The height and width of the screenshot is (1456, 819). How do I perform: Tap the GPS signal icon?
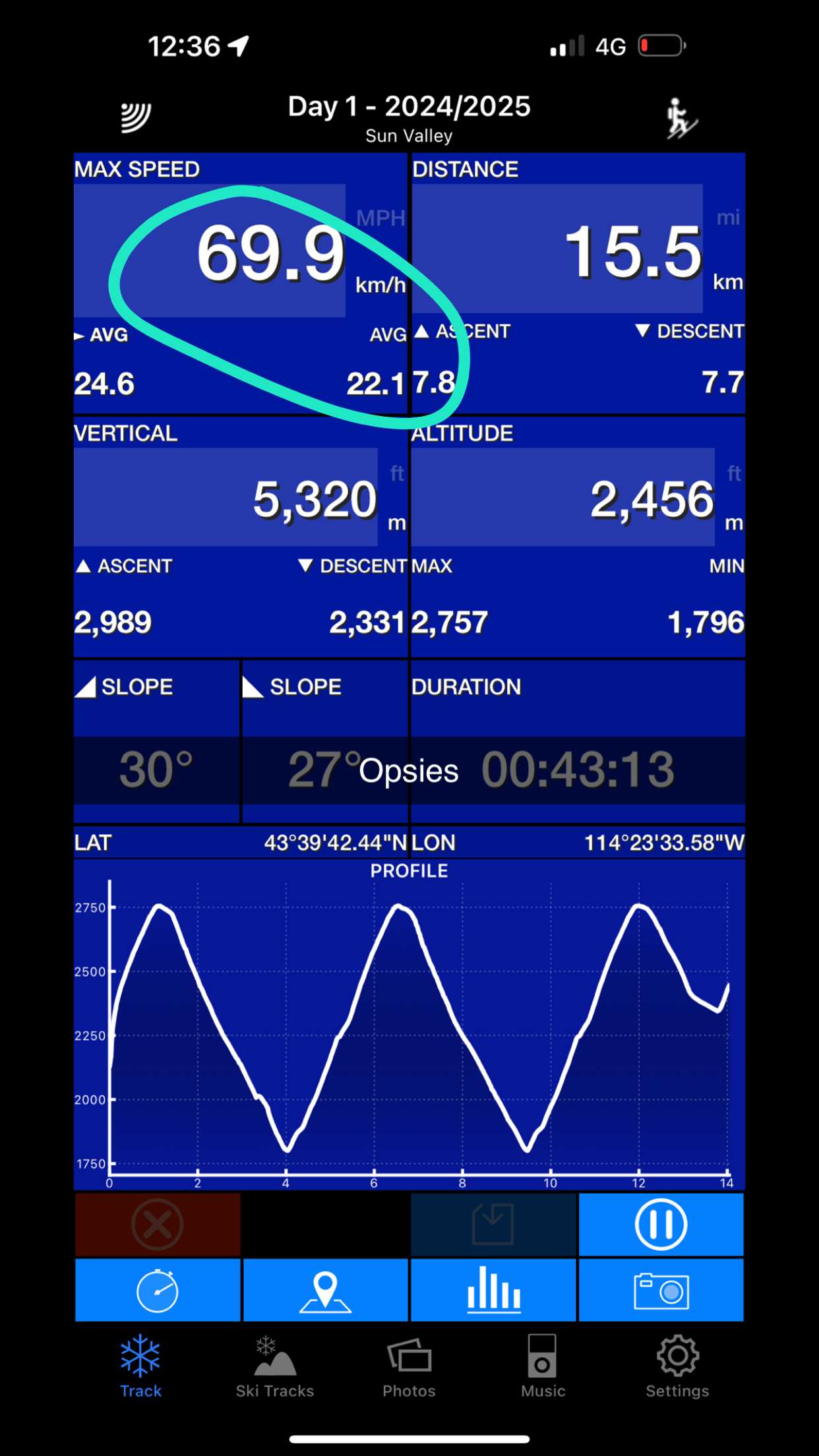click(136, 117)
